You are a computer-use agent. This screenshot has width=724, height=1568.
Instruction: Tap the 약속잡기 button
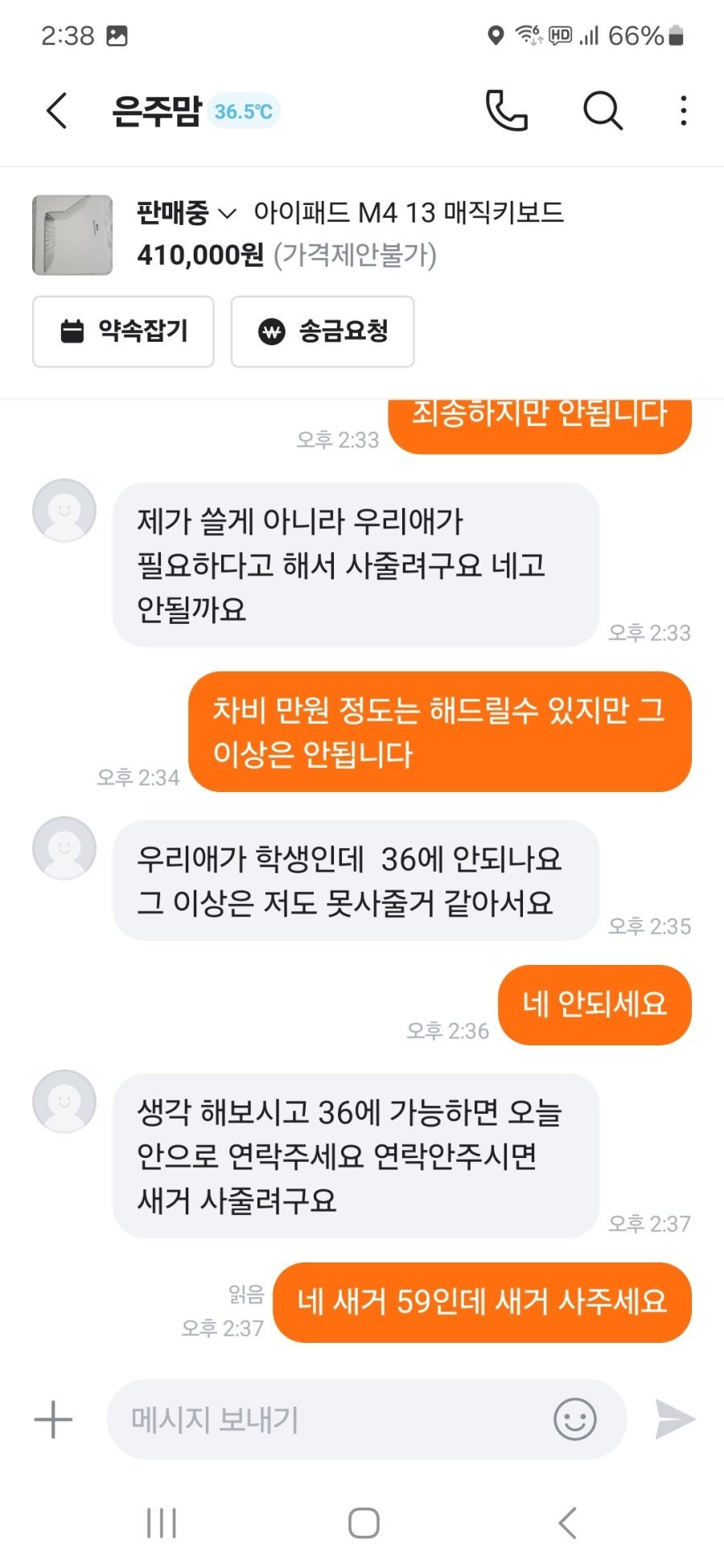[123, 331]
